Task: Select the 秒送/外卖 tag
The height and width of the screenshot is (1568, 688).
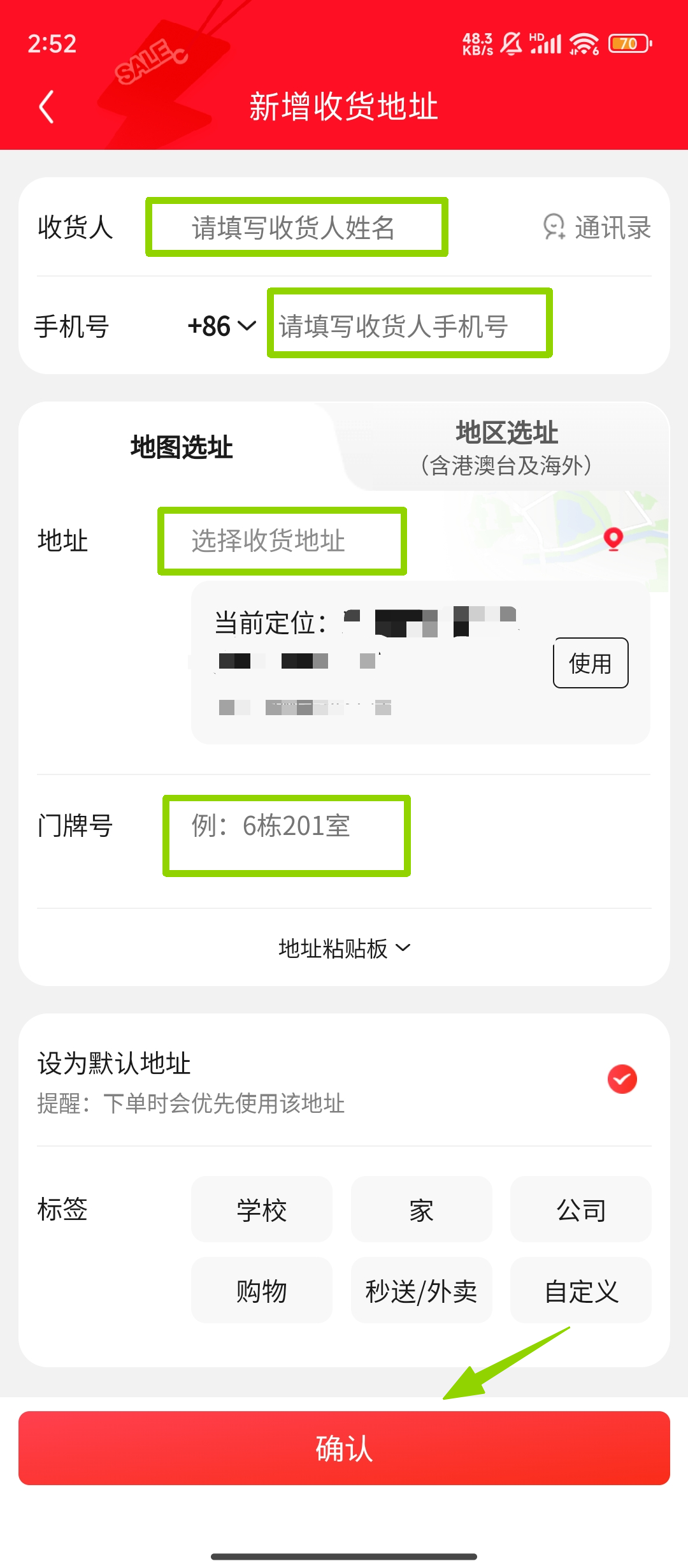Action: [x=421, y=1291]
